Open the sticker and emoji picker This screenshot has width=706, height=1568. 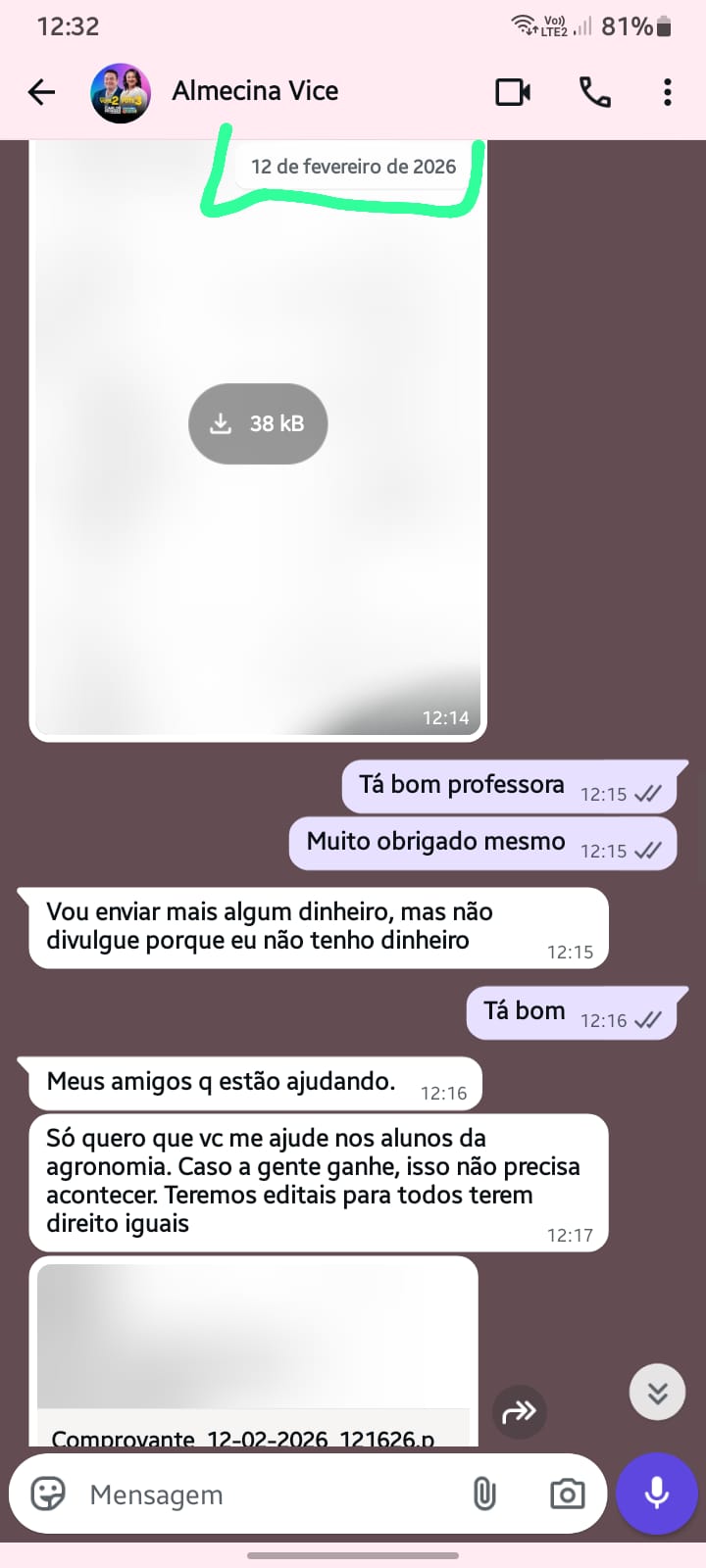pos(48,1494)
